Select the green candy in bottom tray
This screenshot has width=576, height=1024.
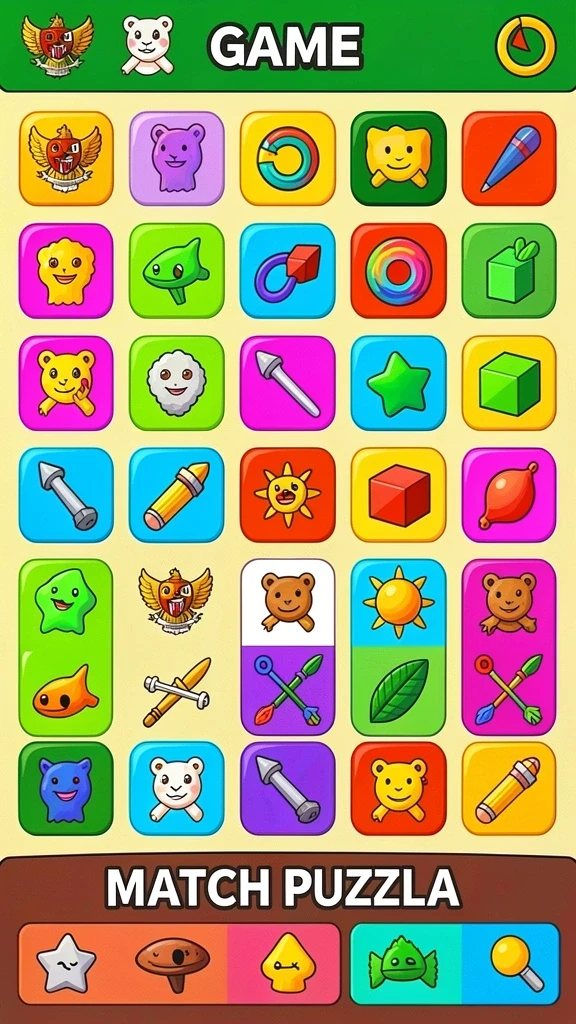402,964
